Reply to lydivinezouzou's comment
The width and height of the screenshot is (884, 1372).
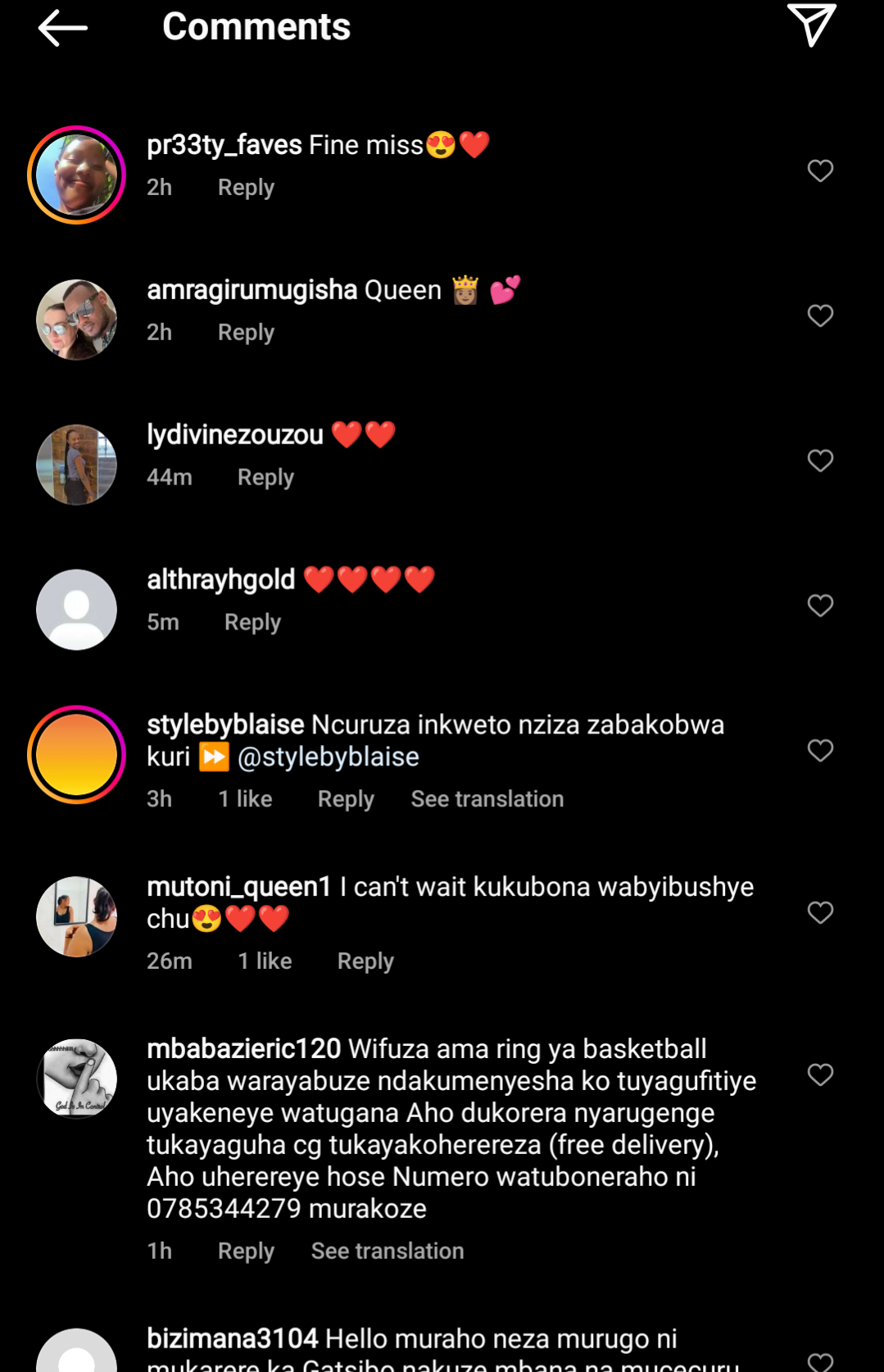(x=265, y=478)
